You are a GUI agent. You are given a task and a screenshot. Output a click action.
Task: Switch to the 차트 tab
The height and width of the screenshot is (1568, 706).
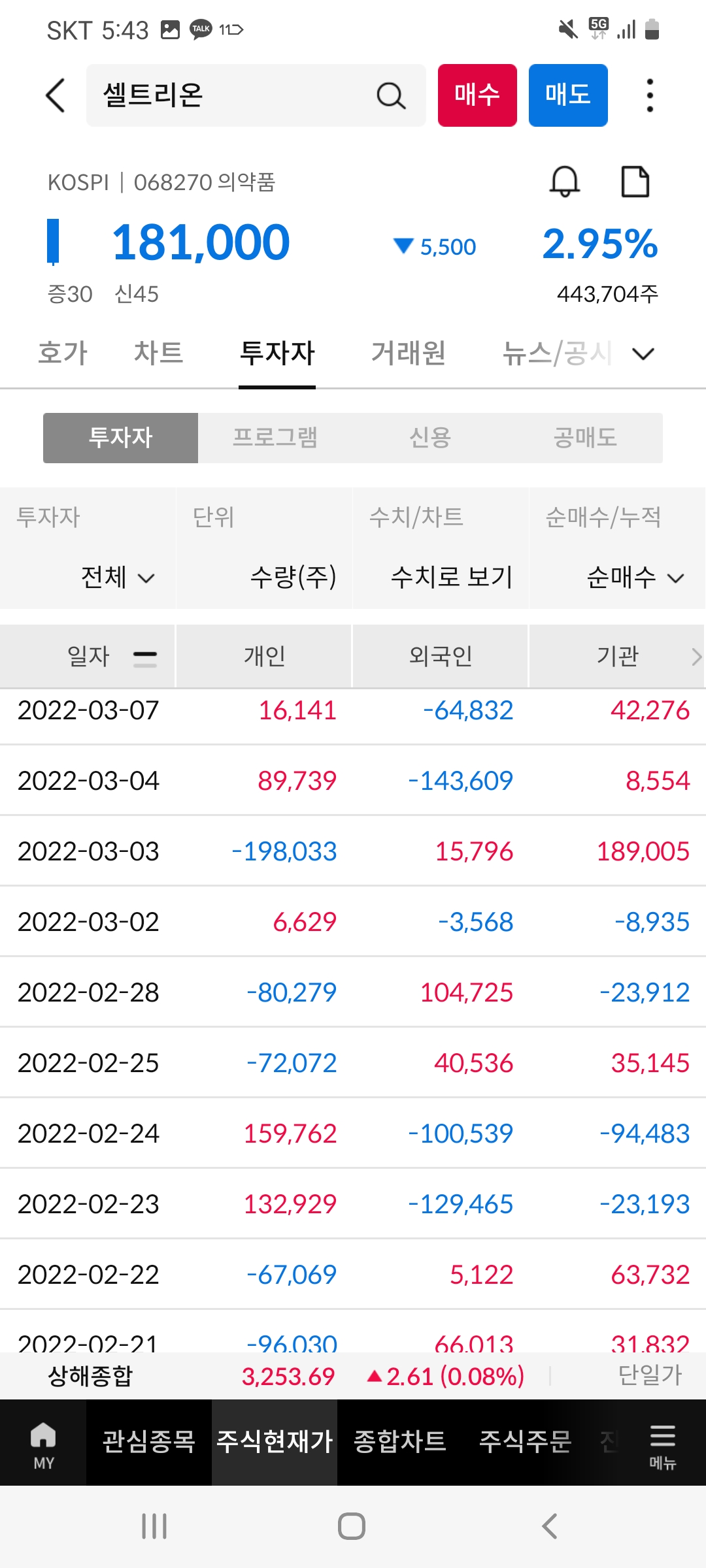[x=158, y=353]
